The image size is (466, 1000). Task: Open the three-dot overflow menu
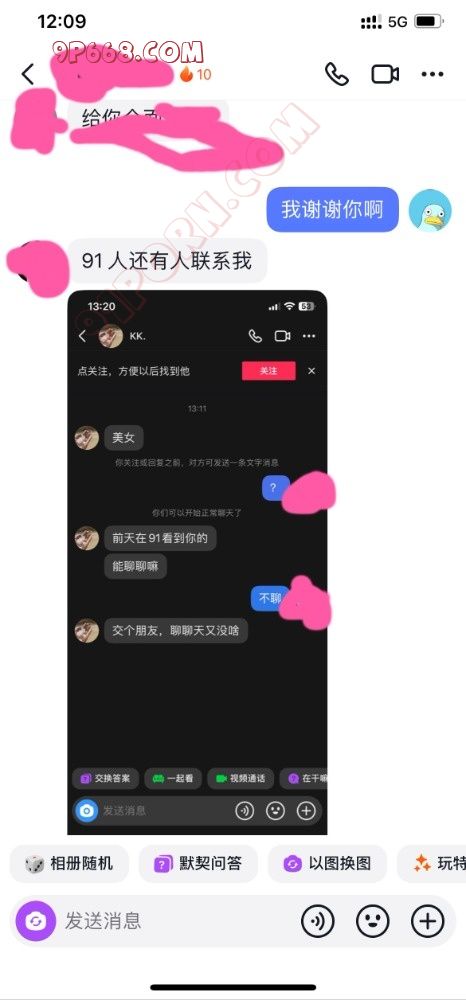click(x=432, y=75)
